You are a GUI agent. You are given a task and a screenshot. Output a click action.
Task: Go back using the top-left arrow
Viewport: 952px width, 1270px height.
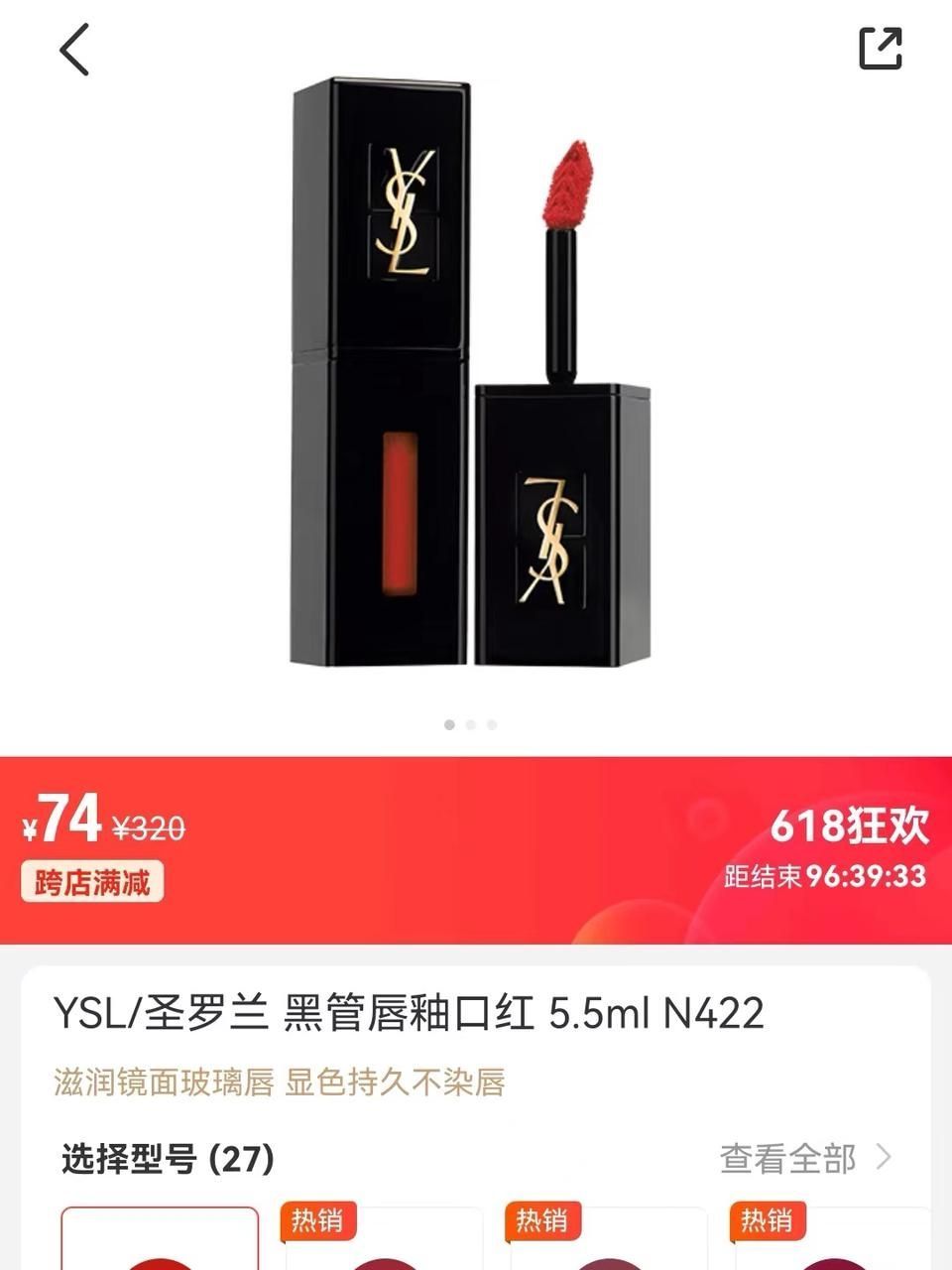click(74, 50)
